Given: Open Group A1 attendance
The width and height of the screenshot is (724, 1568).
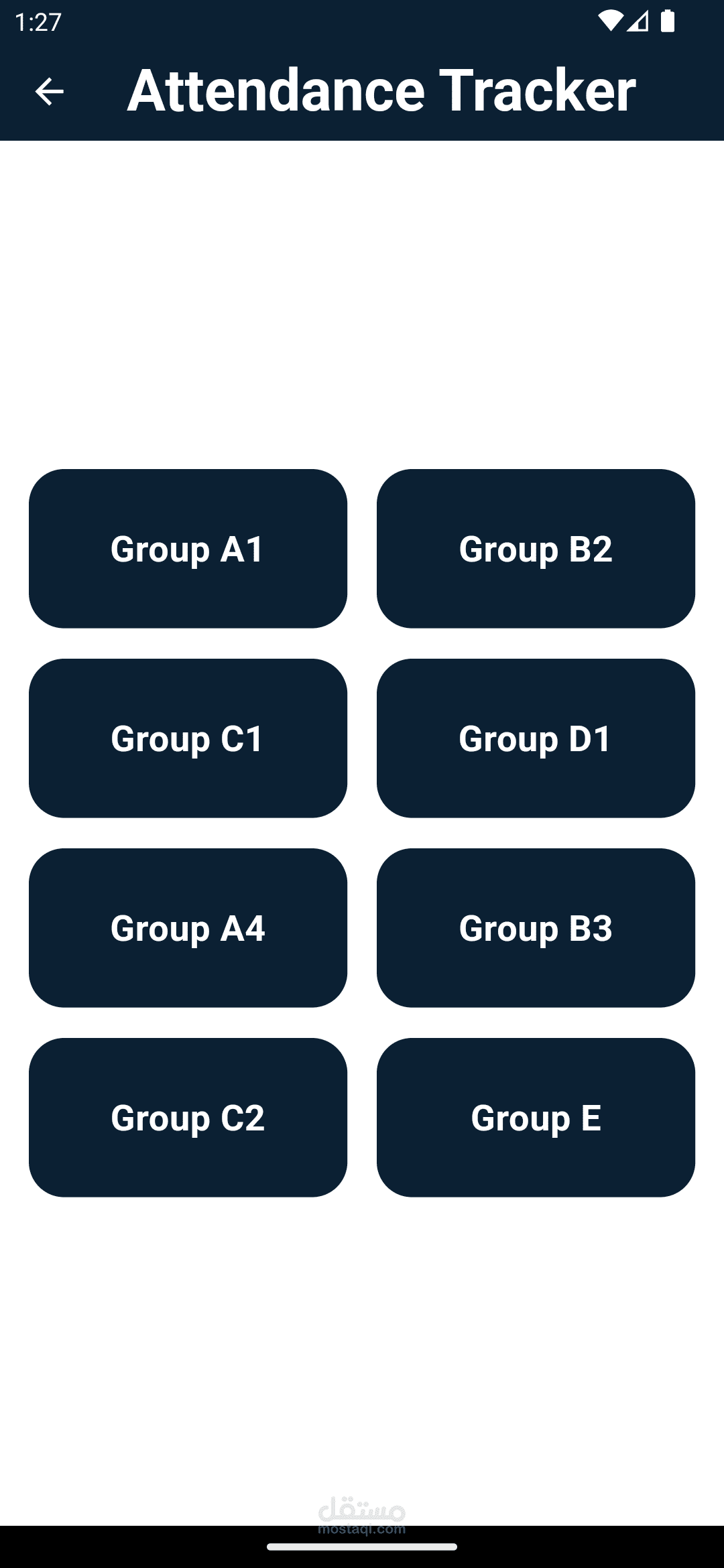Looking at the screenshot, I should pos(188,549).
